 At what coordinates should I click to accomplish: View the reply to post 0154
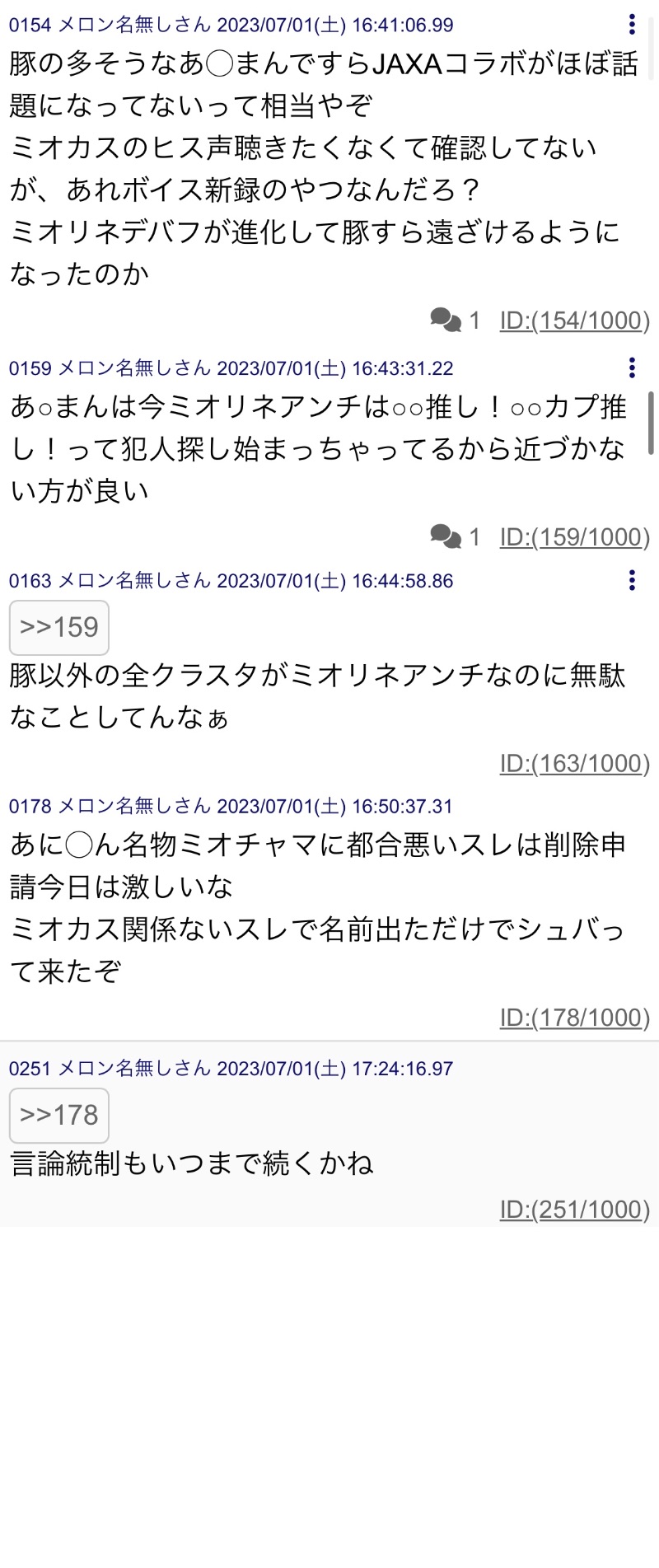click(x=455, y=320)
